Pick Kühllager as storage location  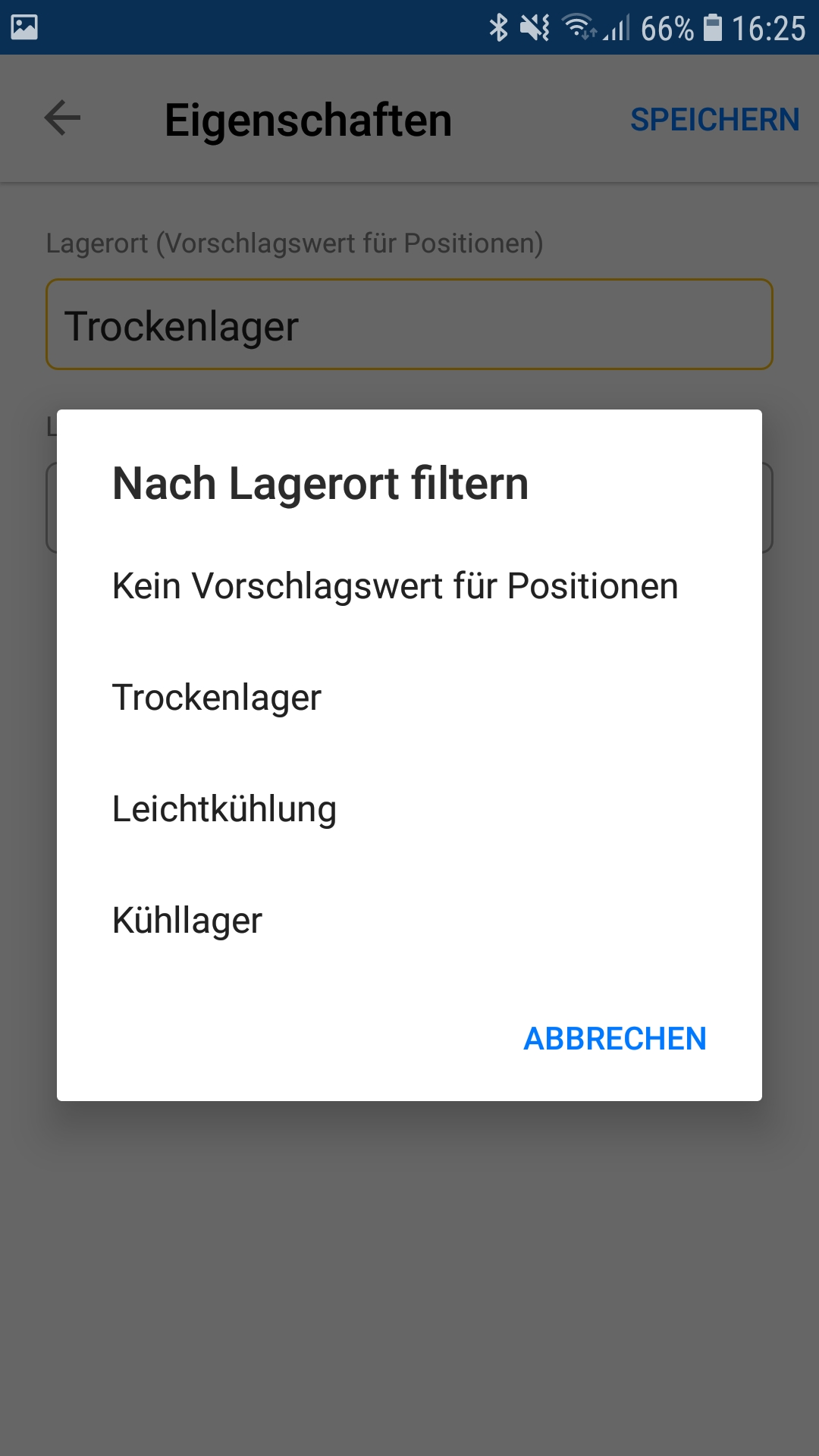click(187, 921)
